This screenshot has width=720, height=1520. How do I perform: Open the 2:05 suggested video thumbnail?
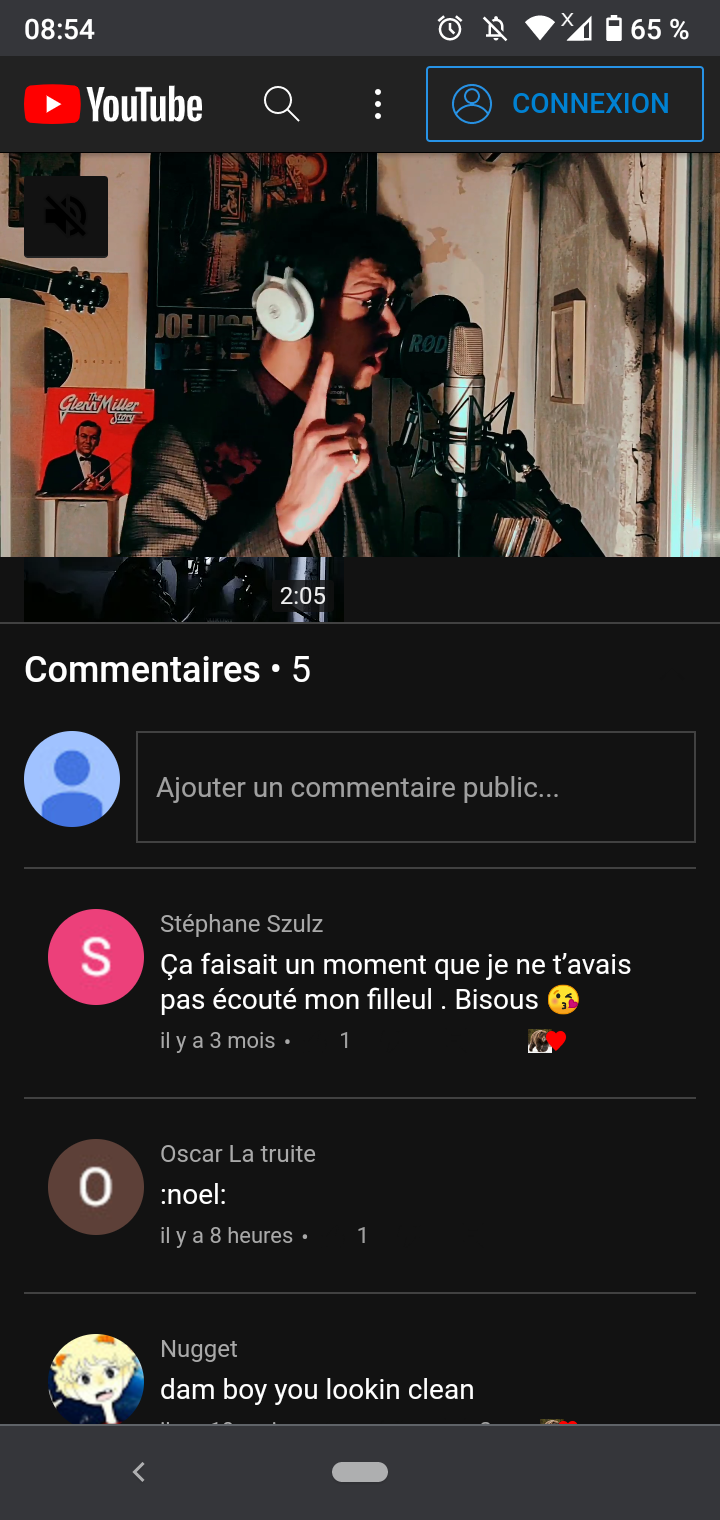(184, 590)
